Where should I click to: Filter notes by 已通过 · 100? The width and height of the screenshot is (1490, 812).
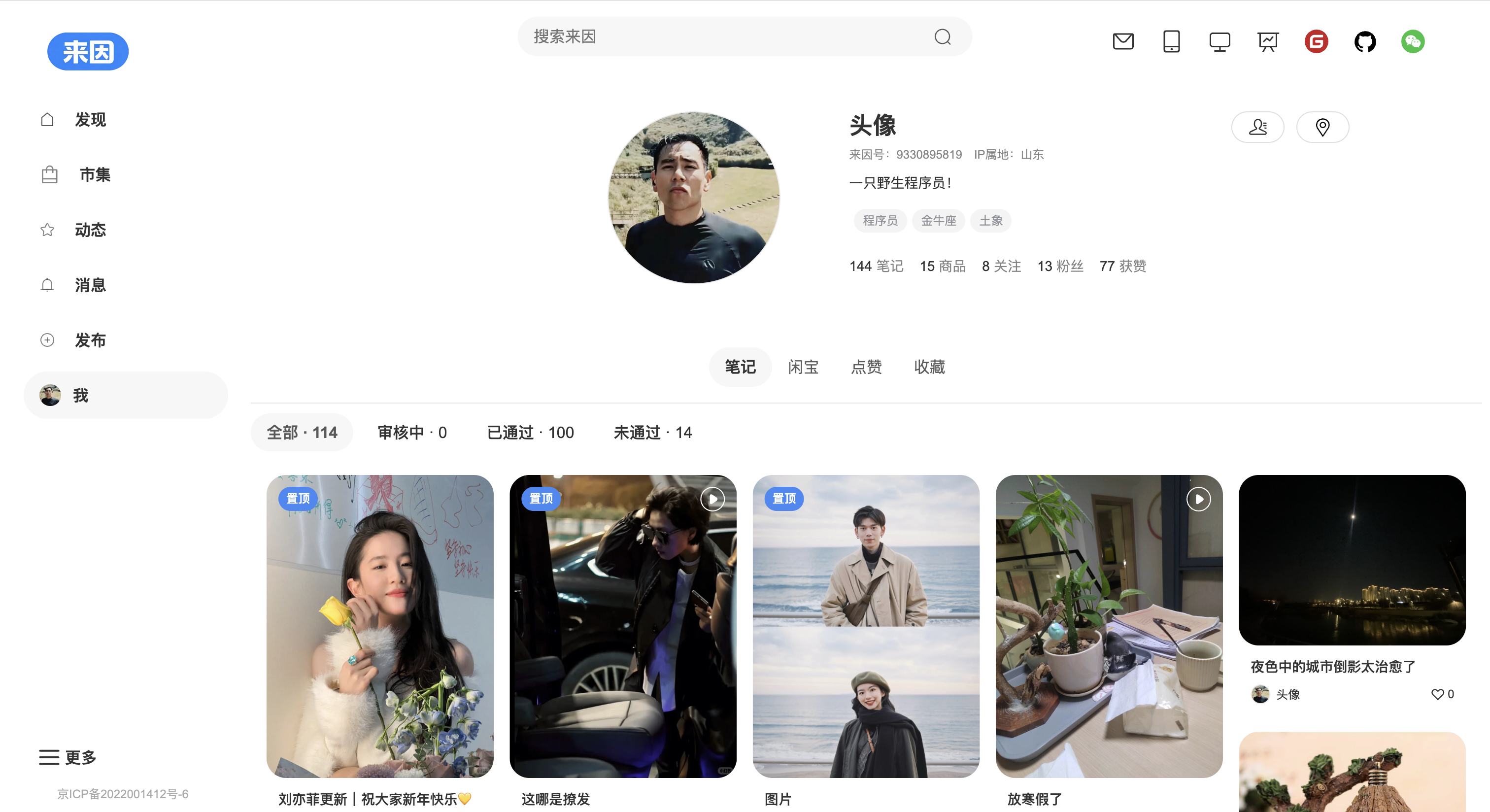point(530,433)
